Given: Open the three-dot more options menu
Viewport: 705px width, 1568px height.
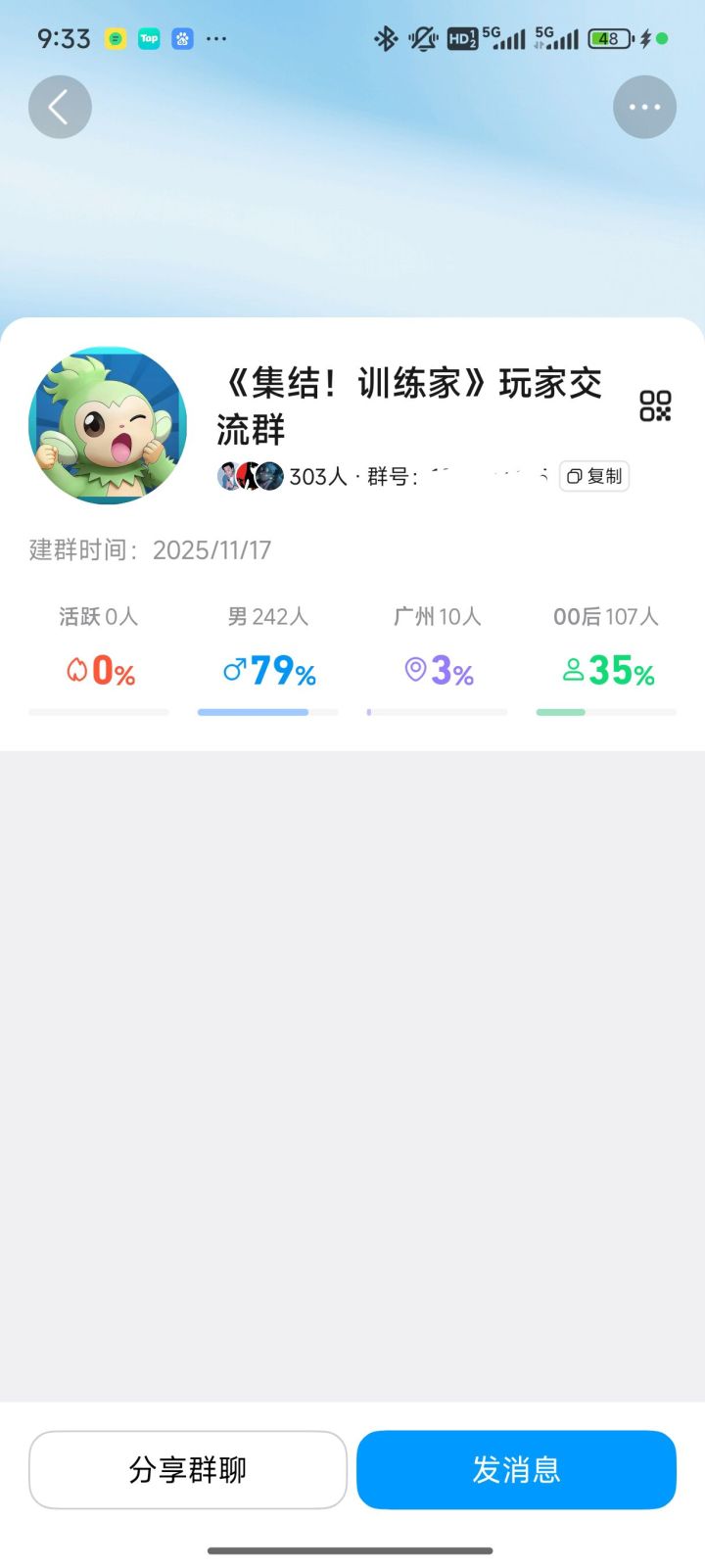Looking at the screenshot, I should tap(644, 107).
